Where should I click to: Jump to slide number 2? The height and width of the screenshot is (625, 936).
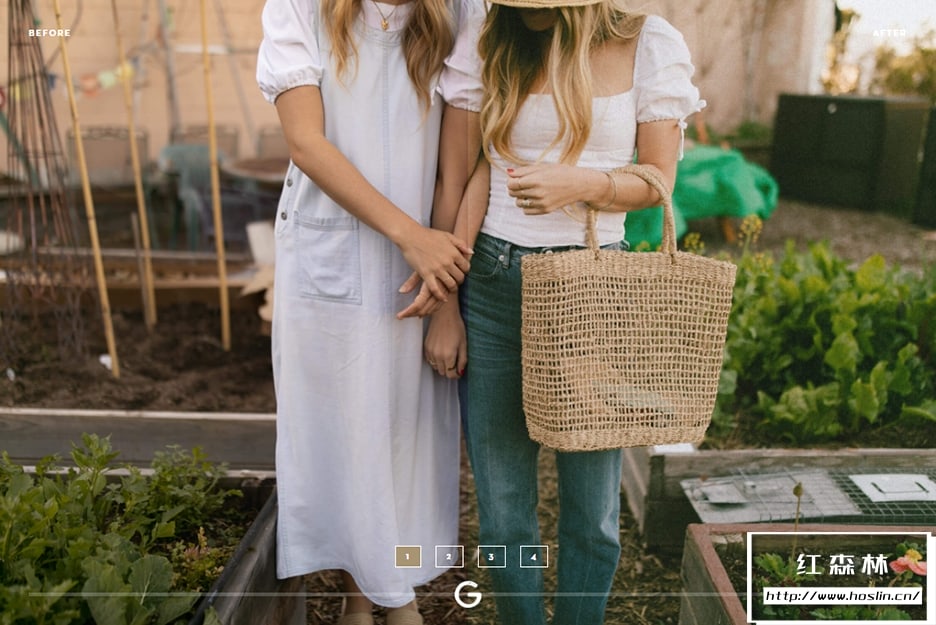(449, 557)
